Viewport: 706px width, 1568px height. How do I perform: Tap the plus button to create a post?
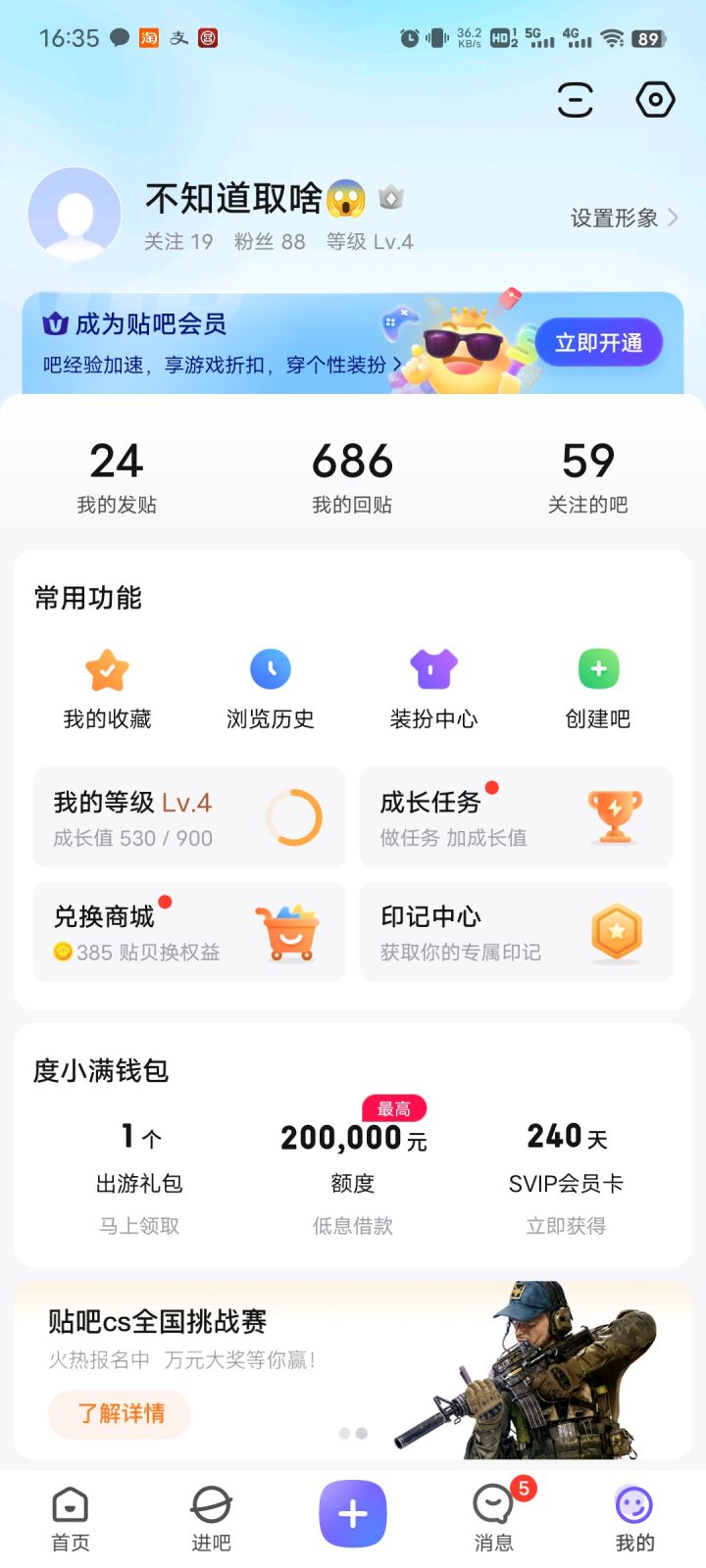coord(353,1514)
